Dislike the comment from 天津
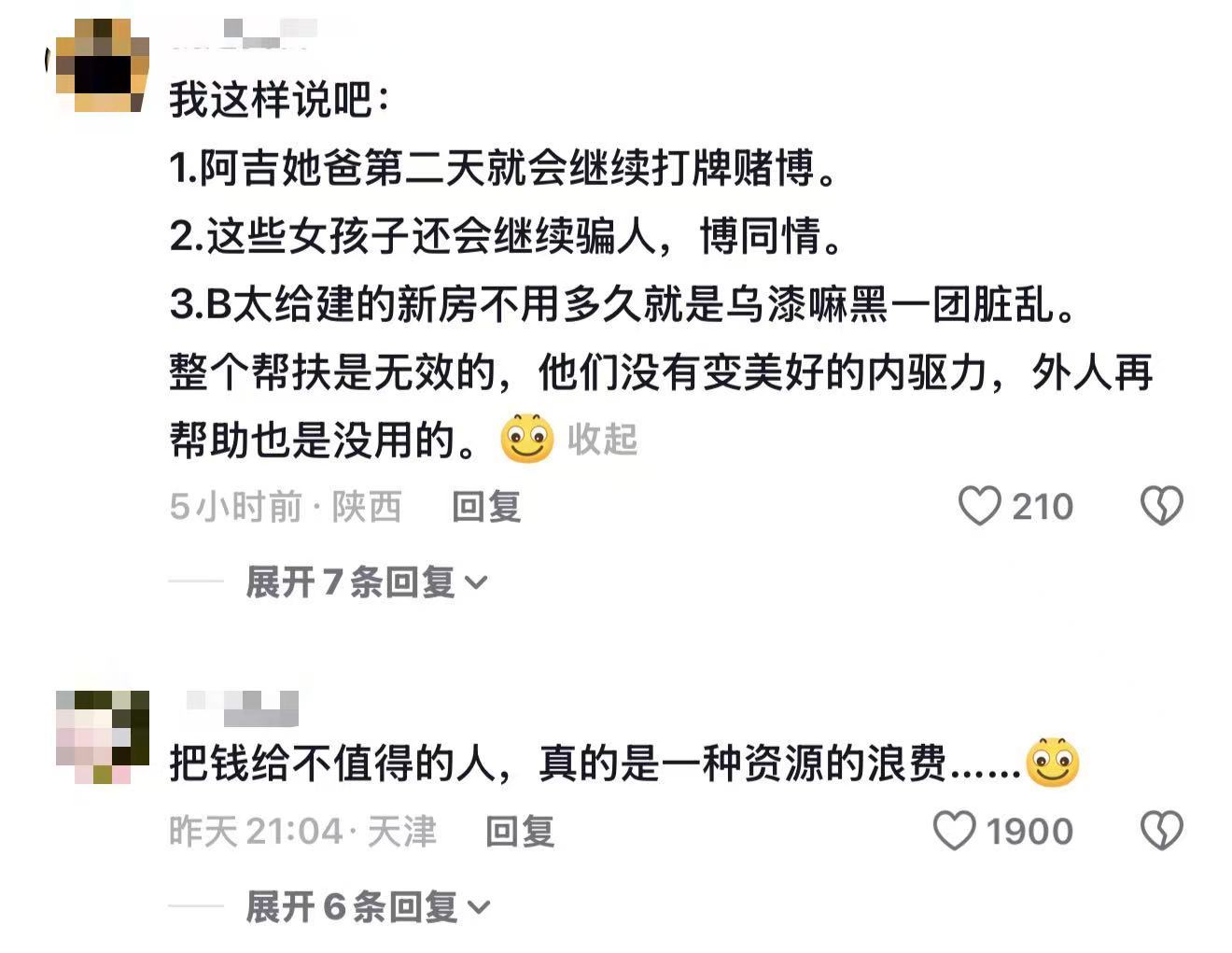 click(1161, 830)
